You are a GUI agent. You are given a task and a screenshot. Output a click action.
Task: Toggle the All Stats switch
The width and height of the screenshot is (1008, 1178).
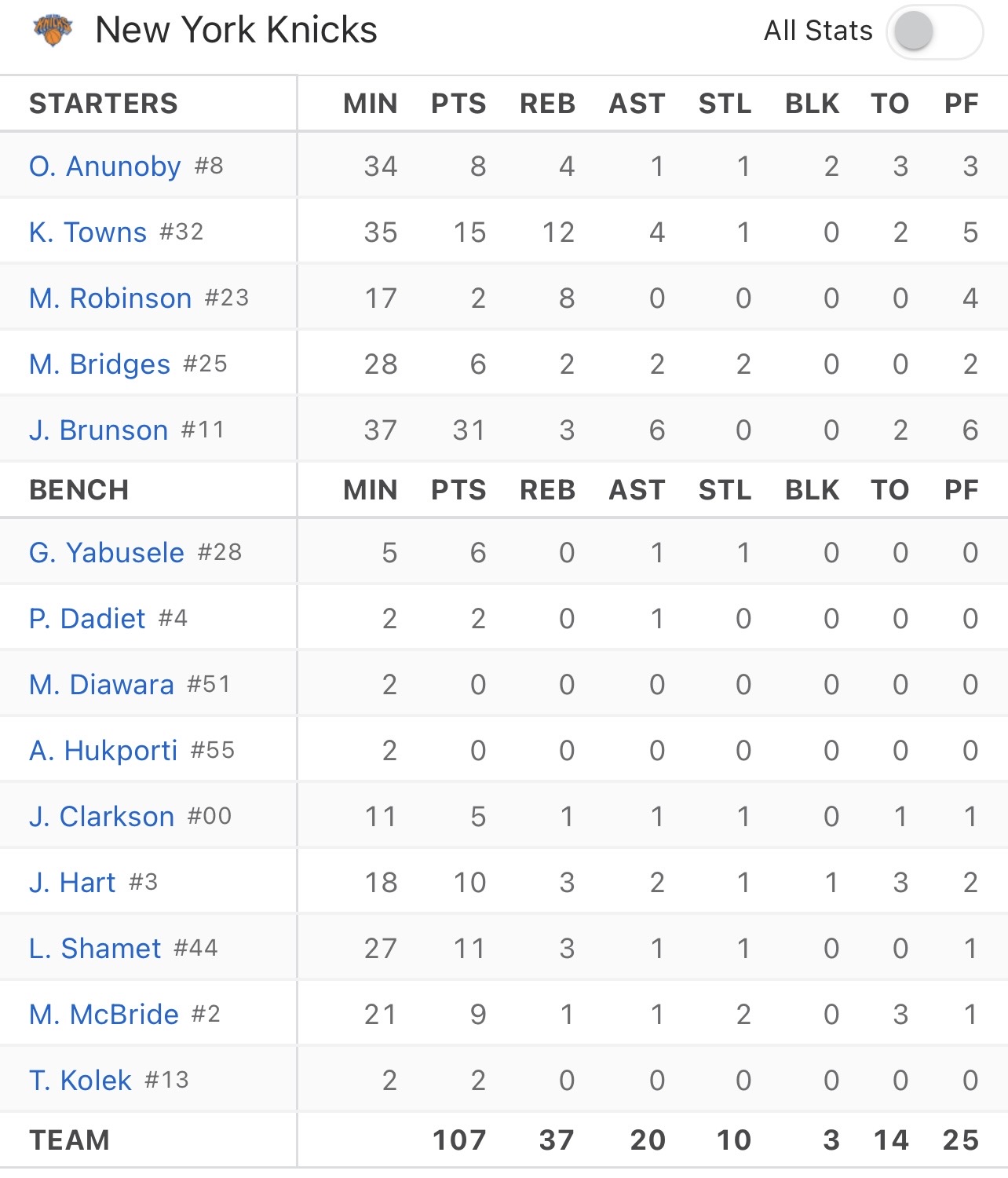coord(933,32)
